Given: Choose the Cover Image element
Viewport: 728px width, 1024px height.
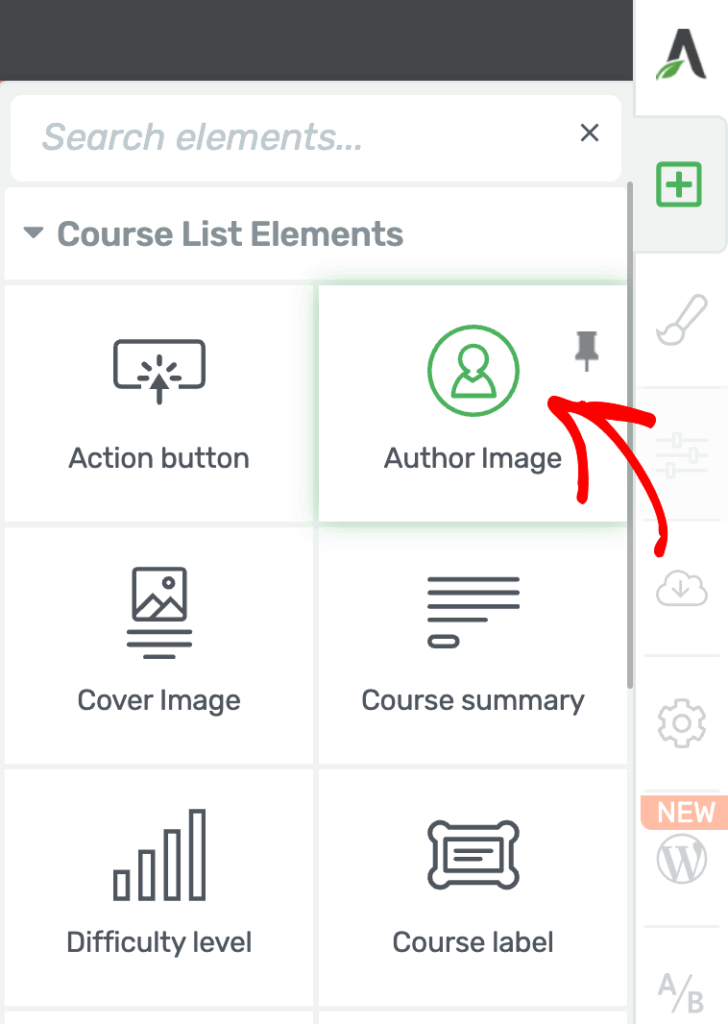Looking at the screenshot, I should (x=159, y=645).
